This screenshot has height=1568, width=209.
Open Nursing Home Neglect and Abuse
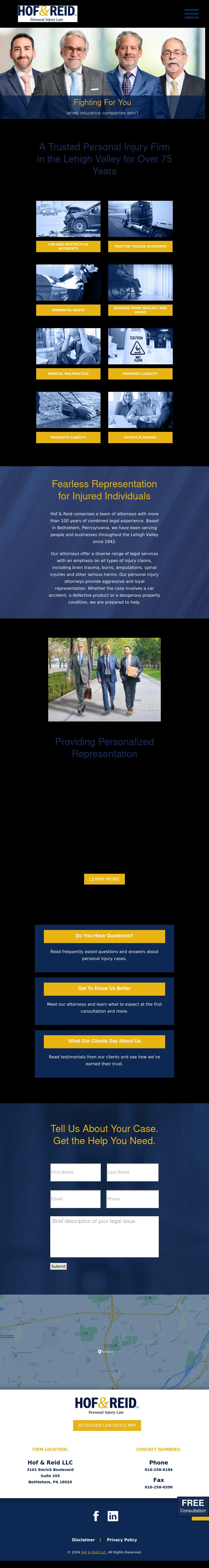coord(140,310)
